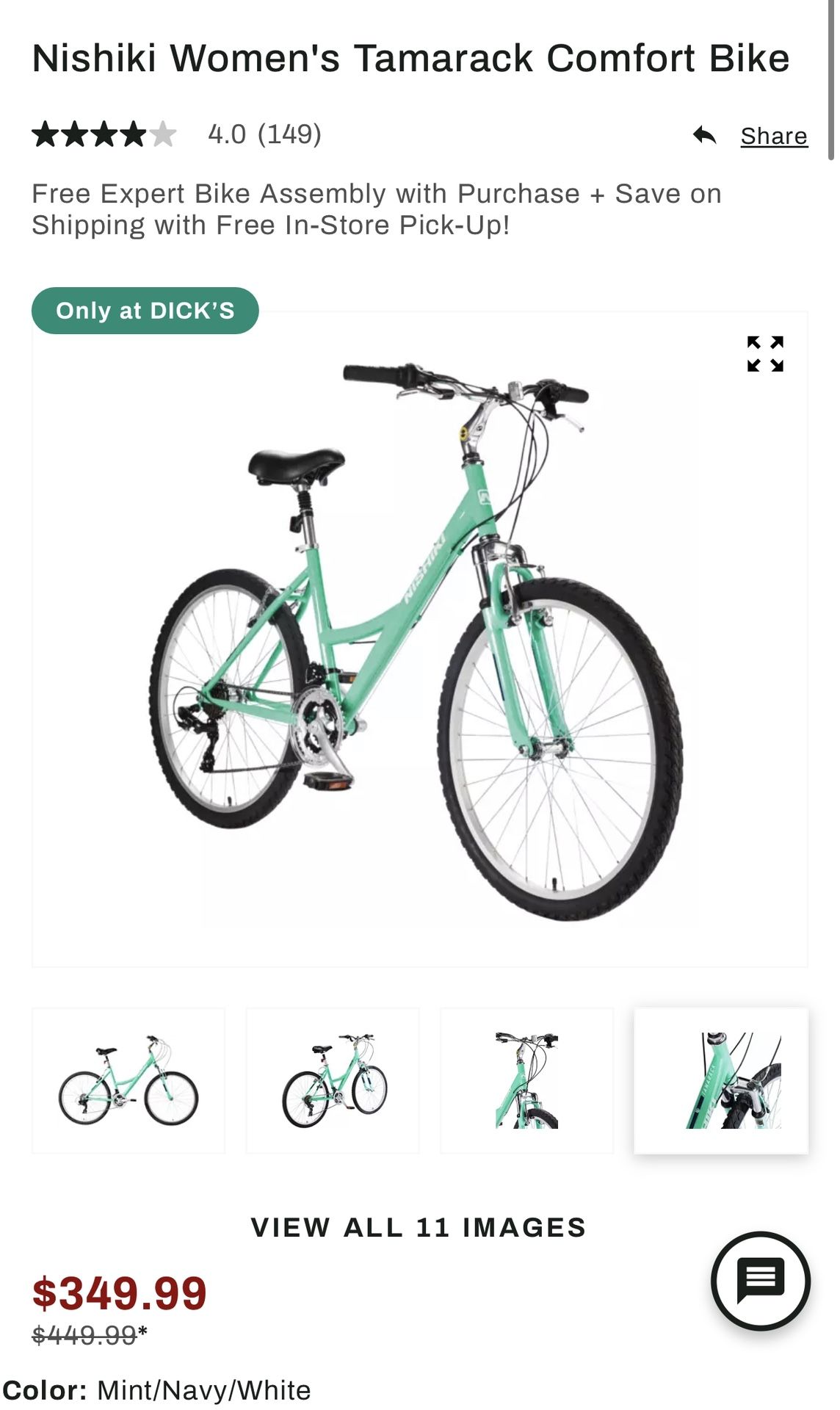The height and width of the screenshot is (1410, 840).
Task: Open the main mint bike image
Action: tap(420, 639)
